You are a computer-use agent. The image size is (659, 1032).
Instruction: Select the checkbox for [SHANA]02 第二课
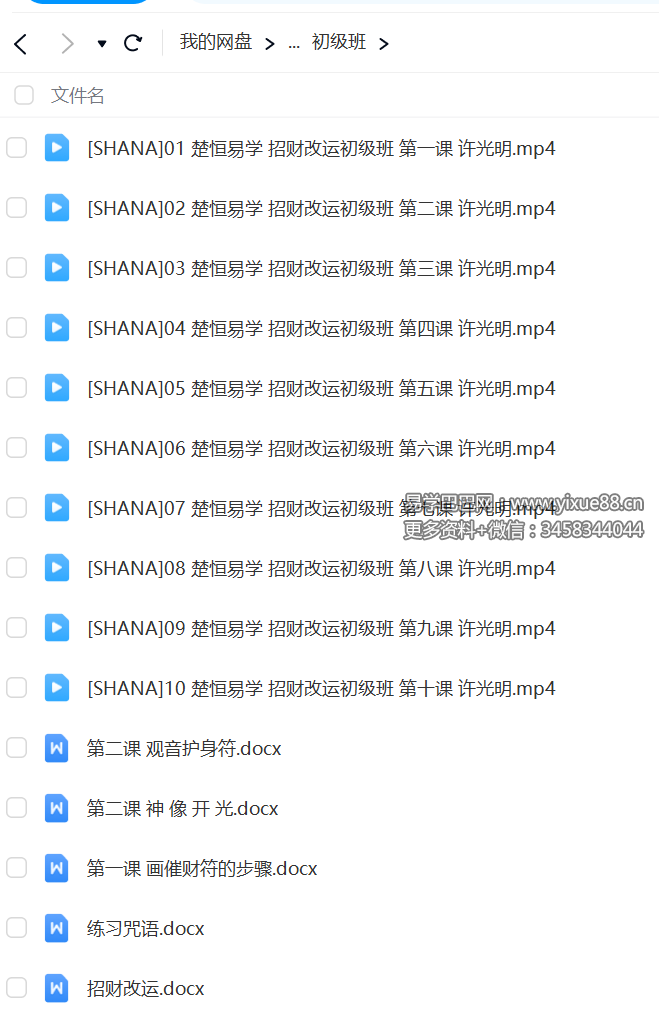pyautogui.click(x=17, y=208)
